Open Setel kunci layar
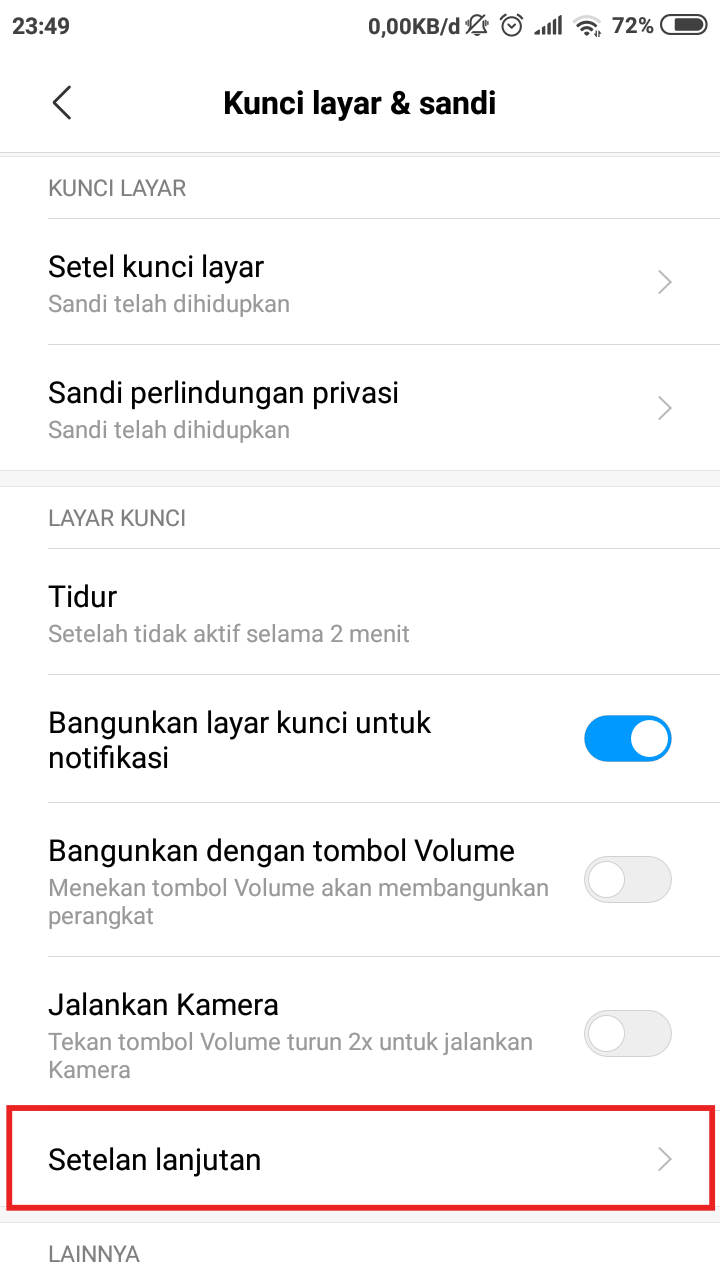The height and width of the screenshot is (1280, 720). tap(360, 282)
